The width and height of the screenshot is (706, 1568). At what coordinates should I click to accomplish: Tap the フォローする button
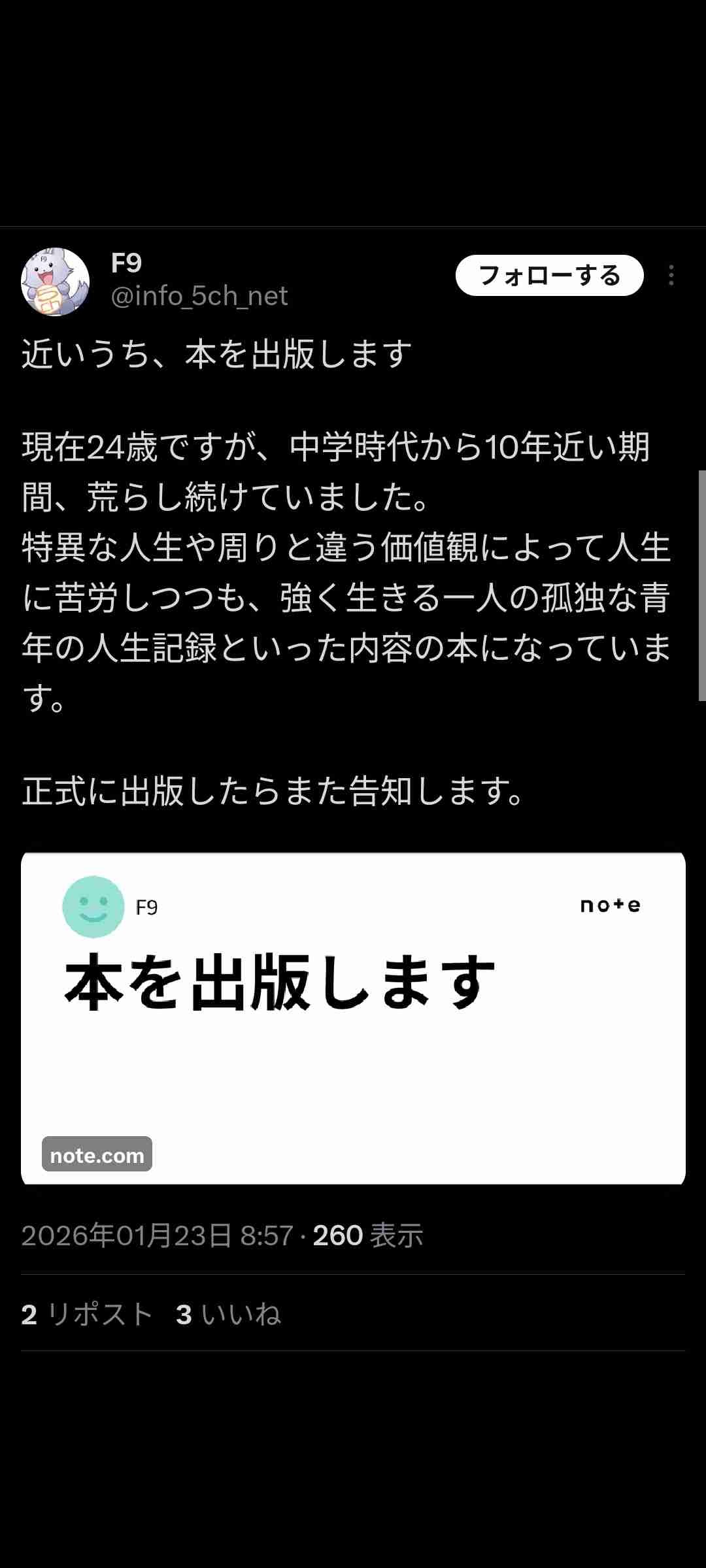549,276
